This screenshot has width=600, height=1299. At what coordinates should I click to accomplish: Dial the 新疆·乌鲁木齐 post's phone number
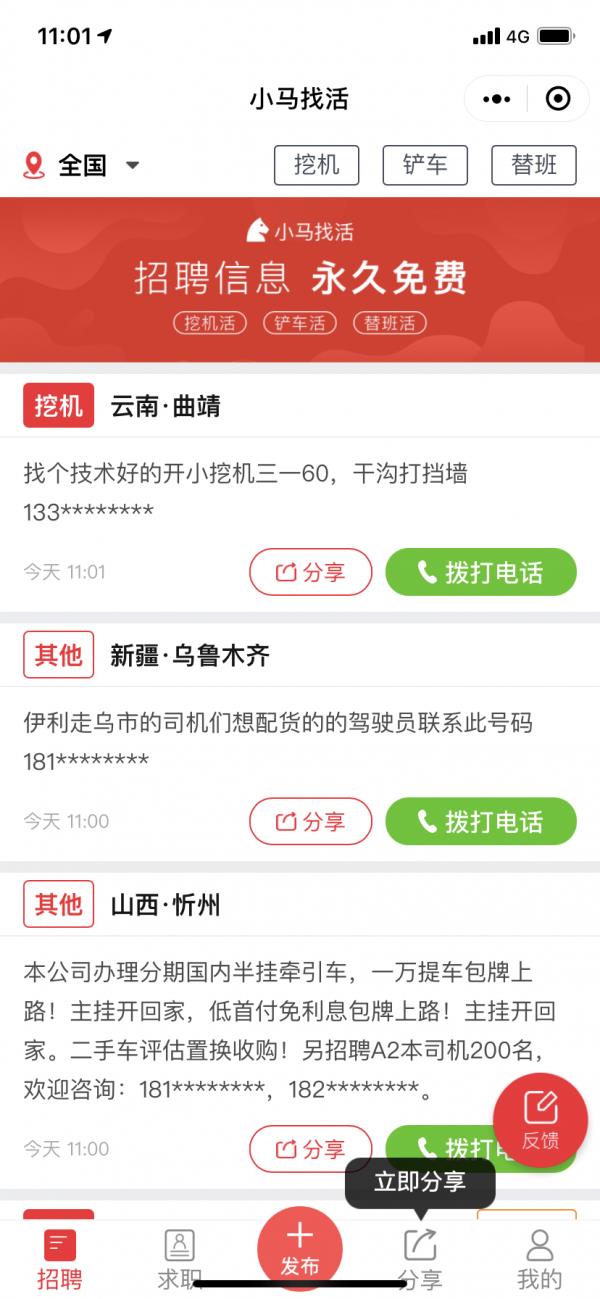pyautogui.click(x=481, y=821)
